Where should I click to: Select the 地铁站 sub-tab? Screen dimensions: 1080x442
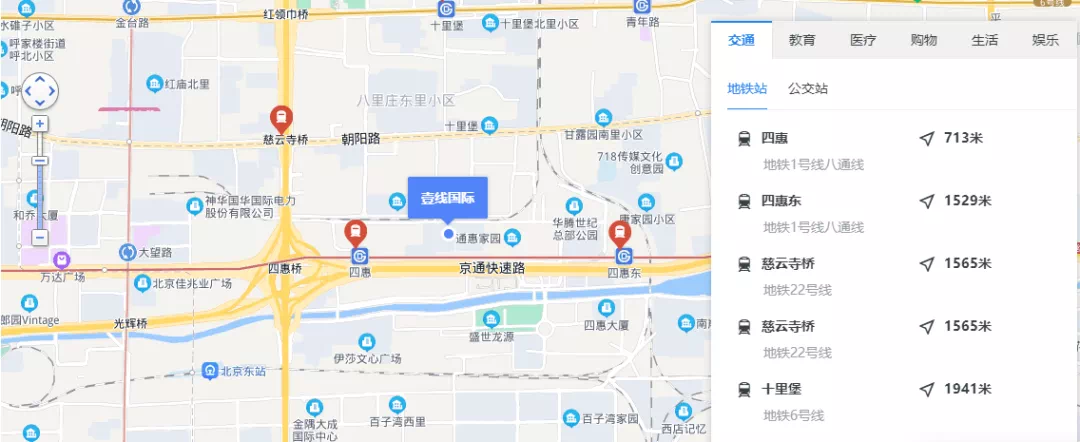pyautogui.click(x=747, y=89)
